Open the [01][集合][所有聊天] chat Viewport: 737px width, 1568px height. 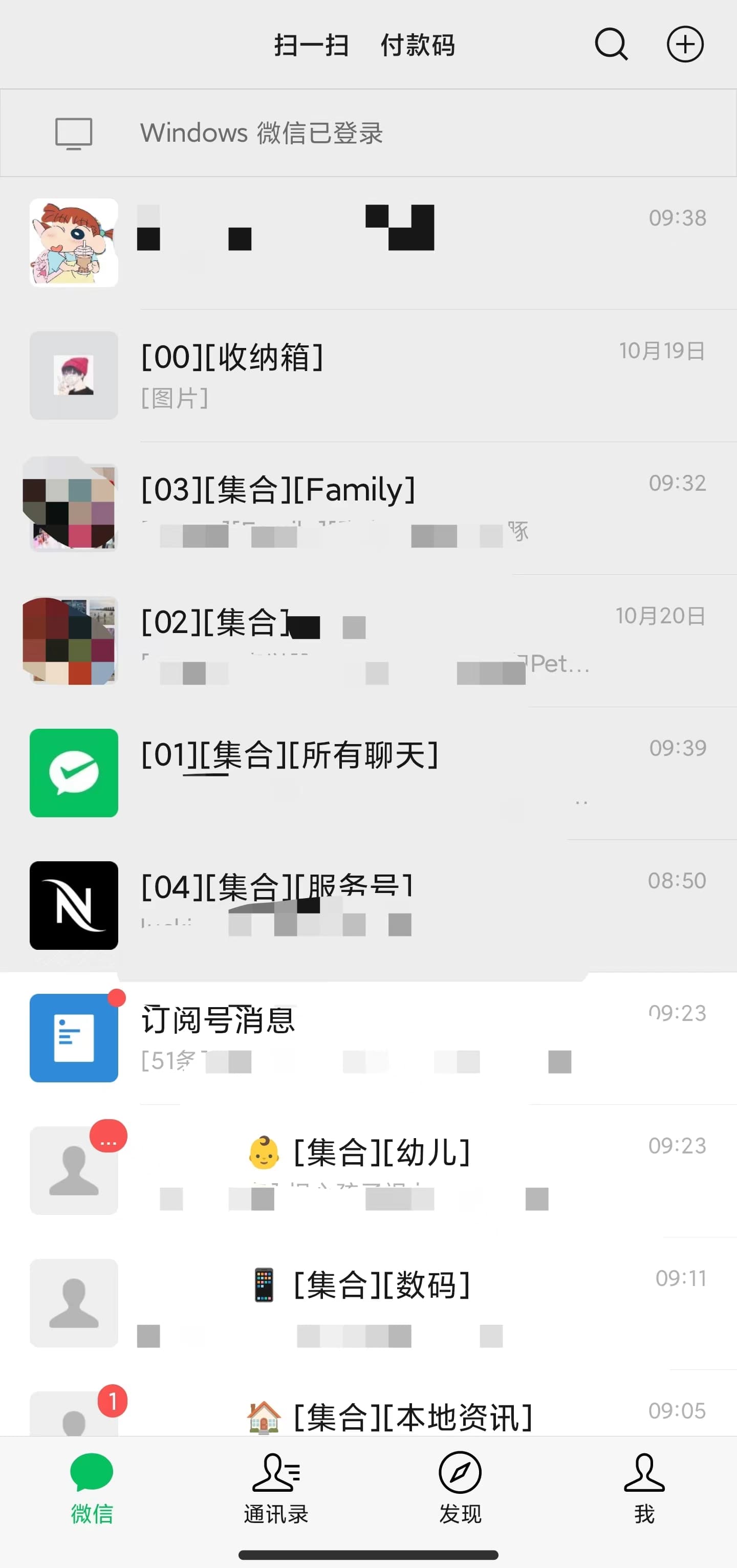pos(368,772)
